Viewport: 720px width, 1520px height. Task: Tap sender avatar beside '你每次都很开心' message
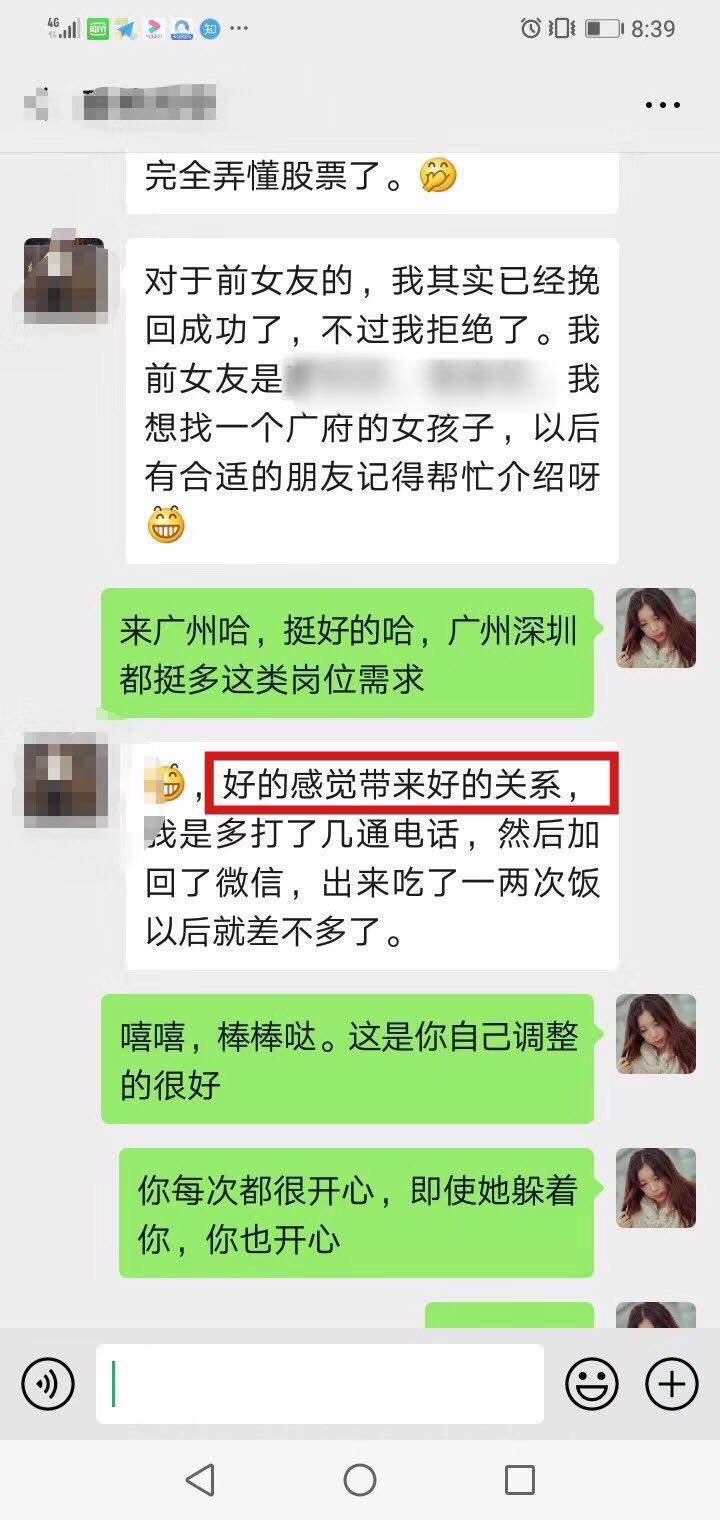655,1188
